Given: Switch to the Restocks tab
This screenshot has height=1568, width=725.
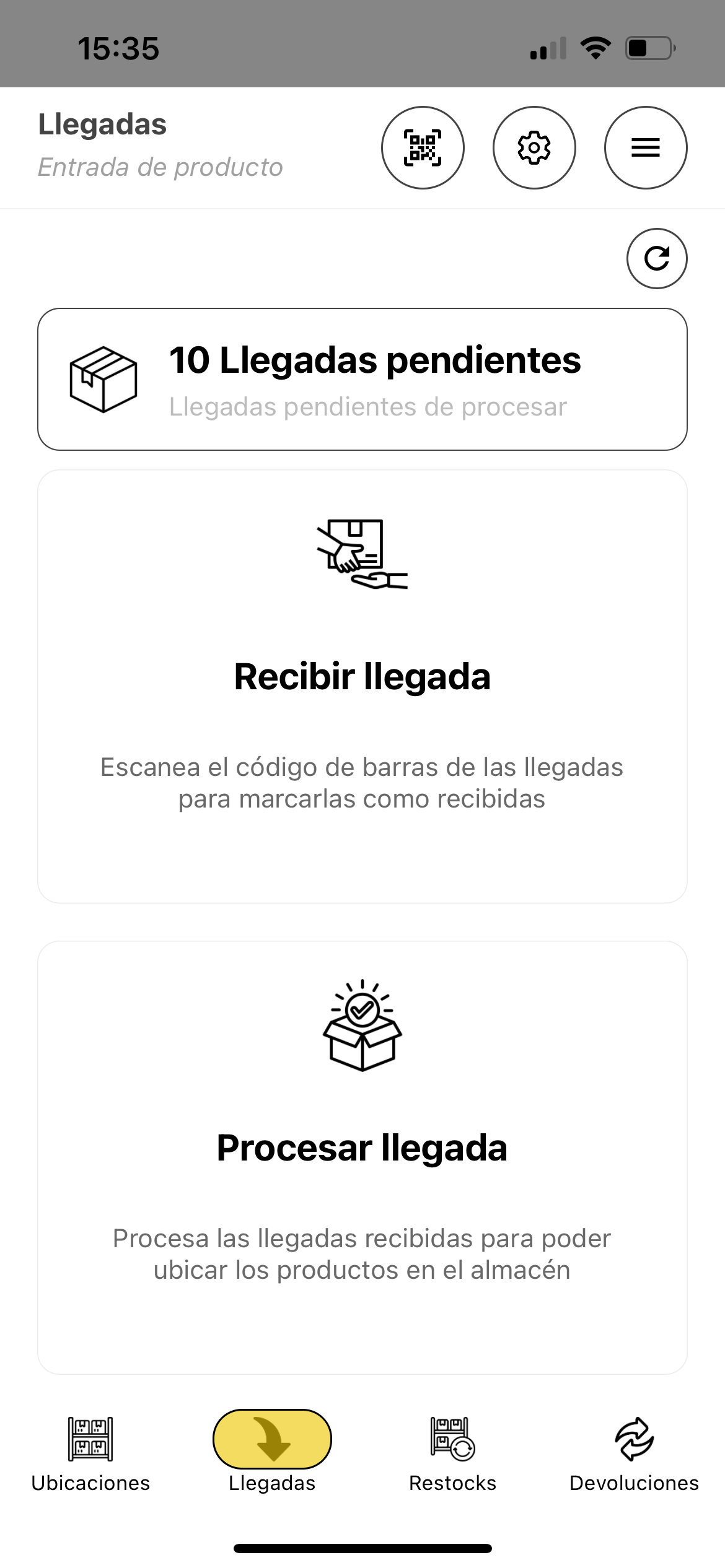Looking at the screenshot, I should point(453,1453).
